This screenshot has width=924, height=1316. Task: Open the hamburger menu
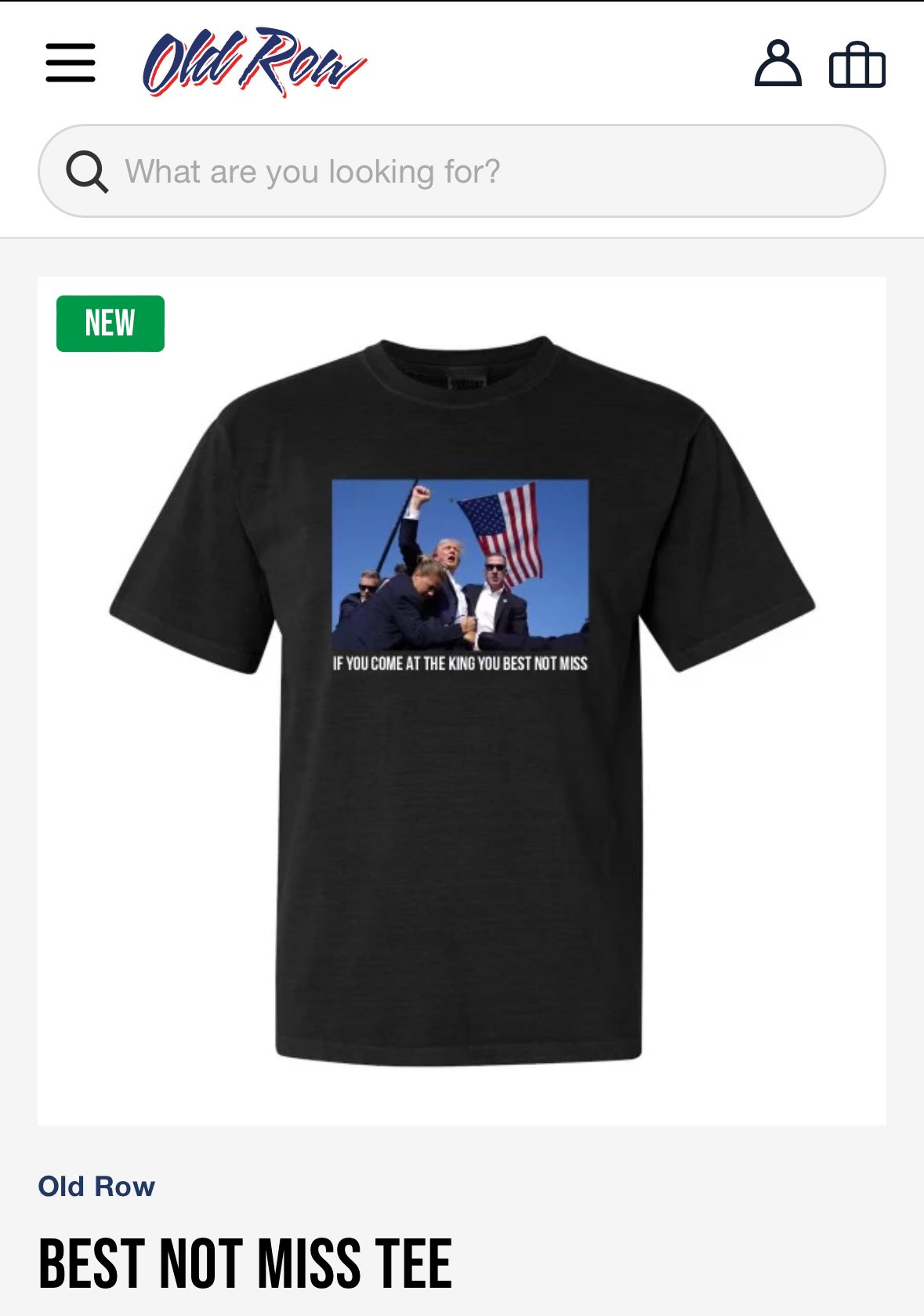pyautogui.click(x=71, y=63)
